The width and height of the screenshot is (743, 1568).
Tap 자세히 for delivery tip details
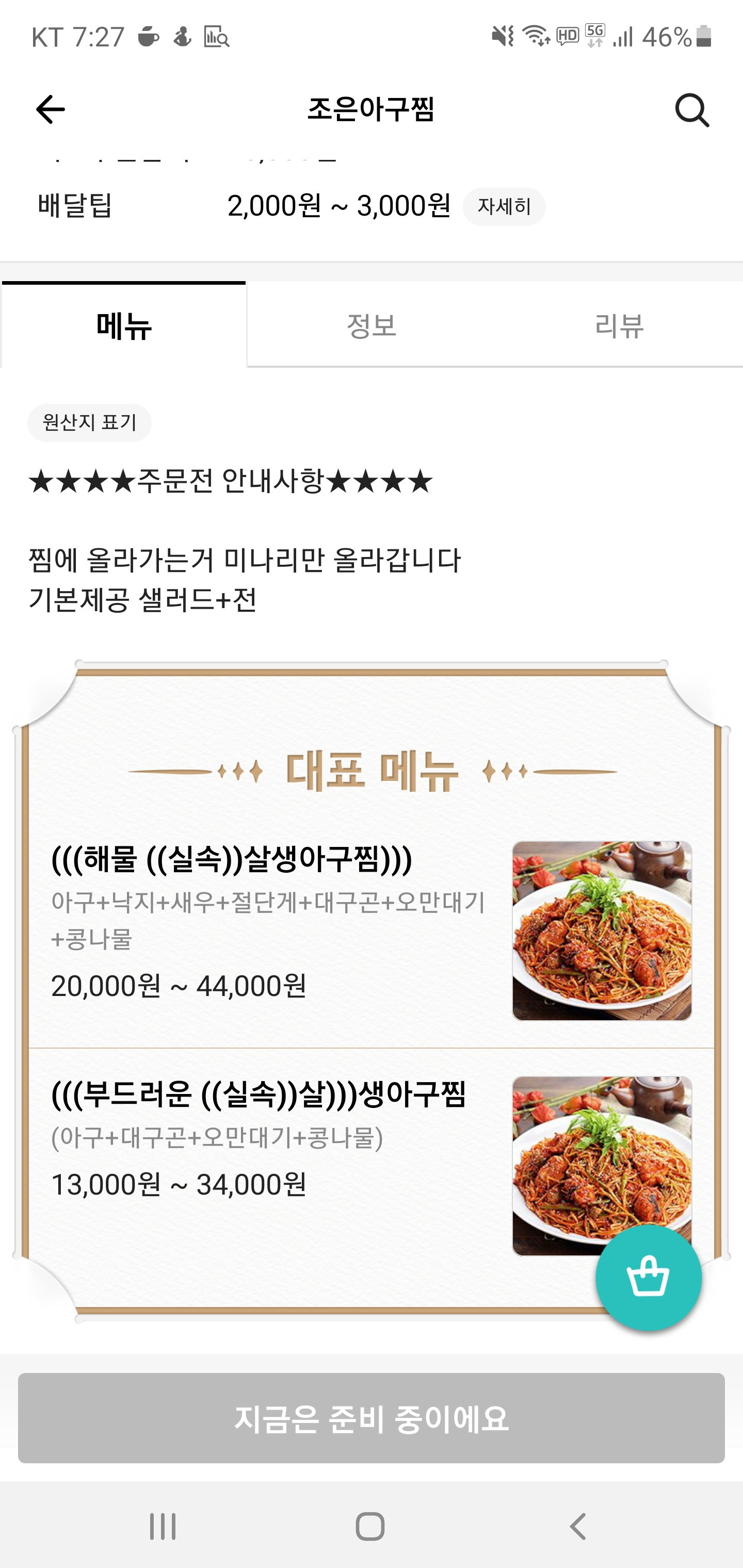click(504, 207)
